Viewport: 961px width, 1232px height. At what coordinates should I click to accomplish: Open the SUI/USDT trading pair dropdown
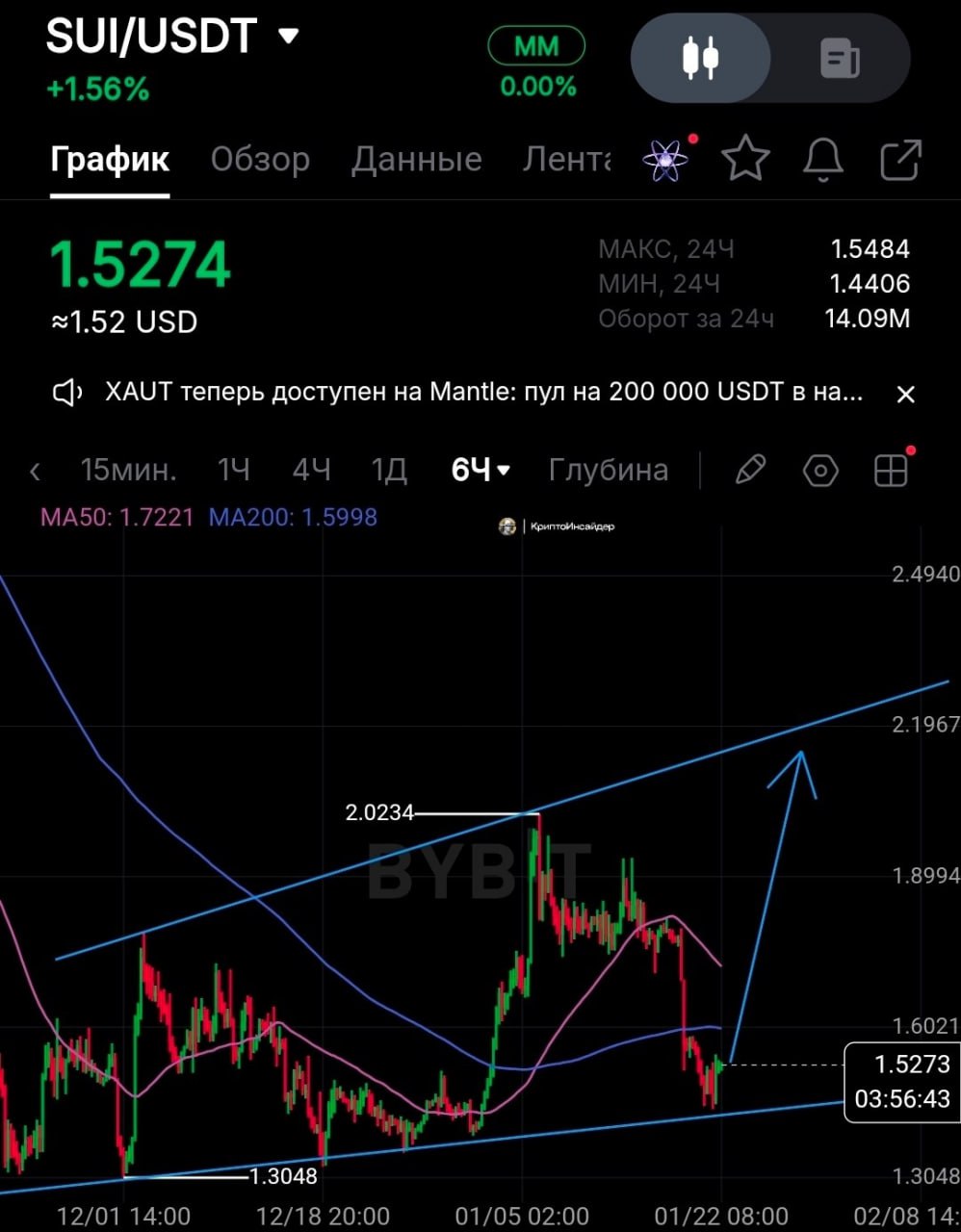(288, 37)
